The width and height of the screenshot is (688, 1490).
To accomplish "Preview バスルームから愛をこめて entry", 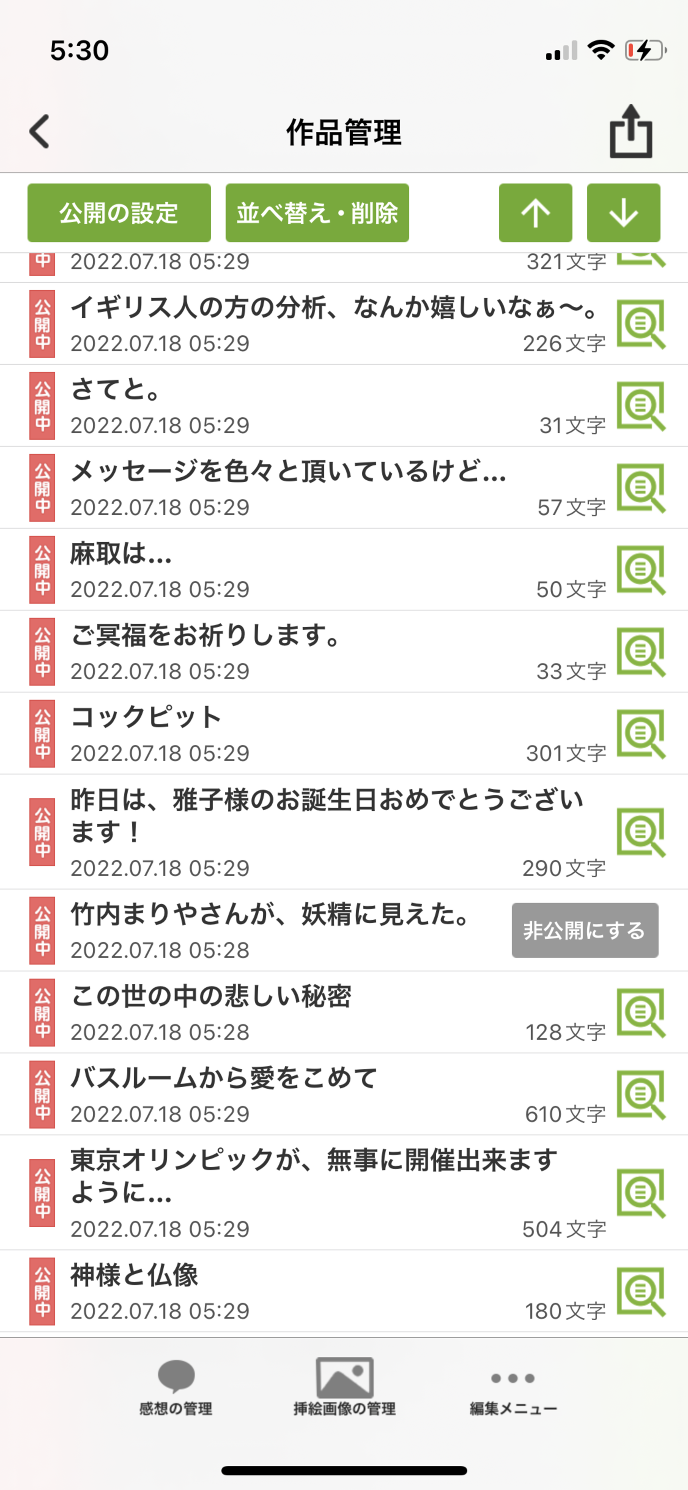I will point(640,1095).
